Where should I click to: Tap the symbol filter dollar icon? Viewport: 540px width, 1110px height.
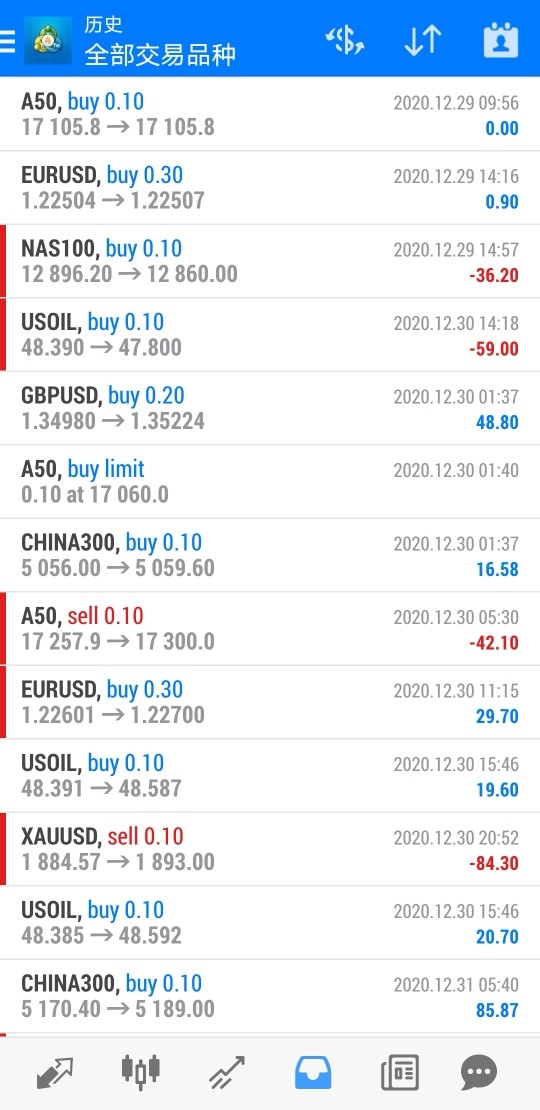(x=345, y=41)
